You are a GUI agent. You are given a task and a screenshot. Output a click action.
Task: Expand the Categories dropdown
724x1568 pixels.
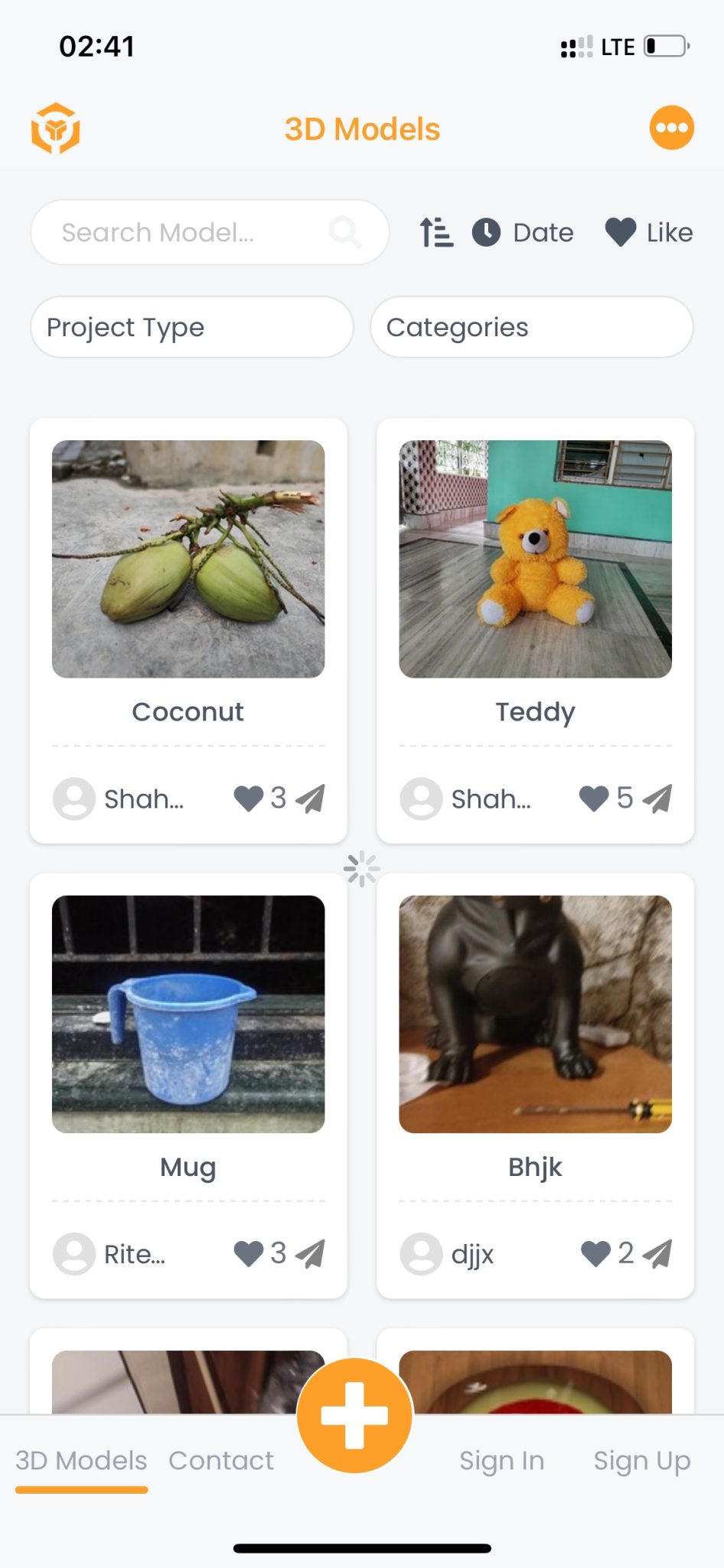(x=532, y=328)
